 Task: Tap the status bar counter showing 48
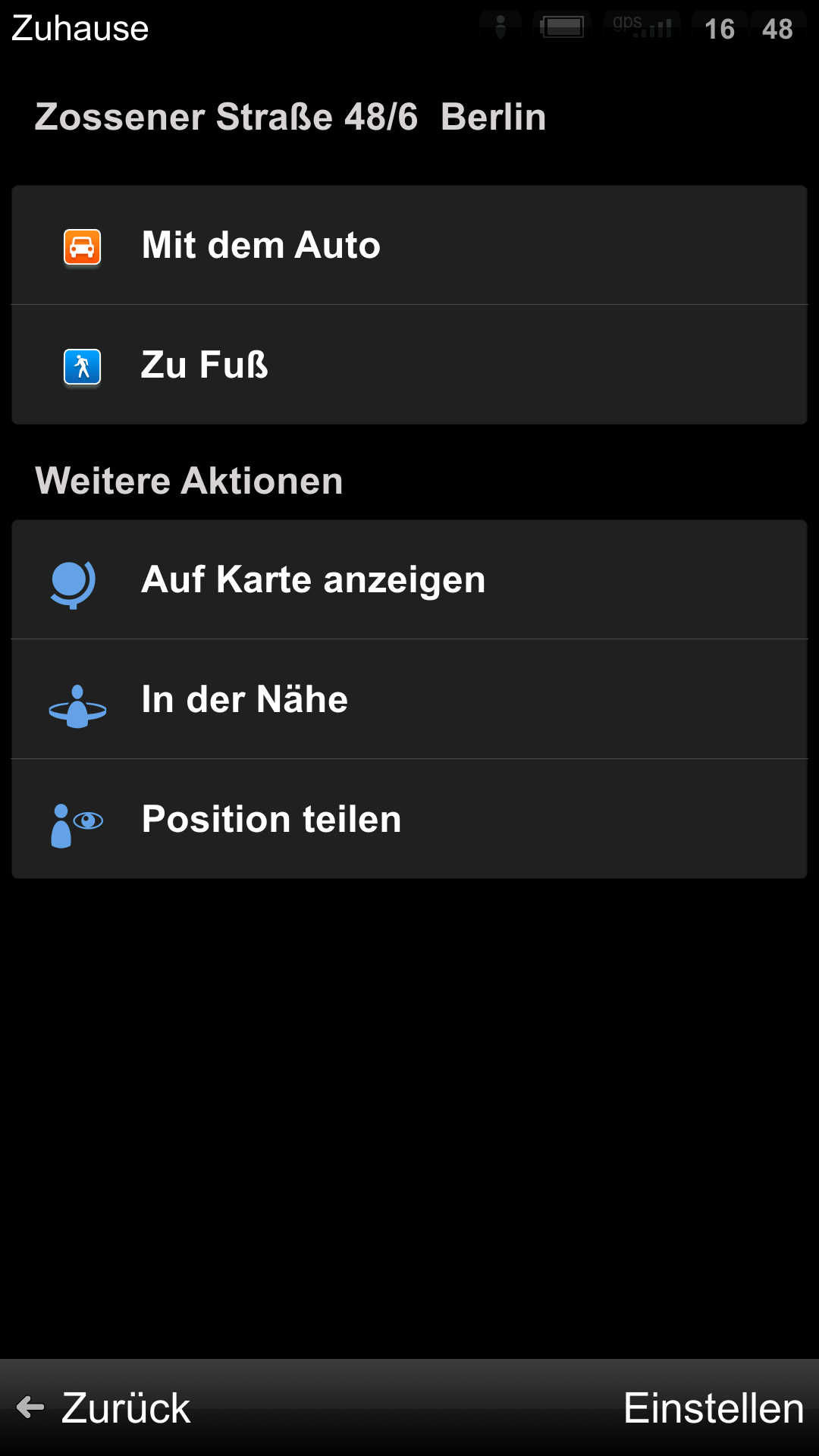[780, 29]
